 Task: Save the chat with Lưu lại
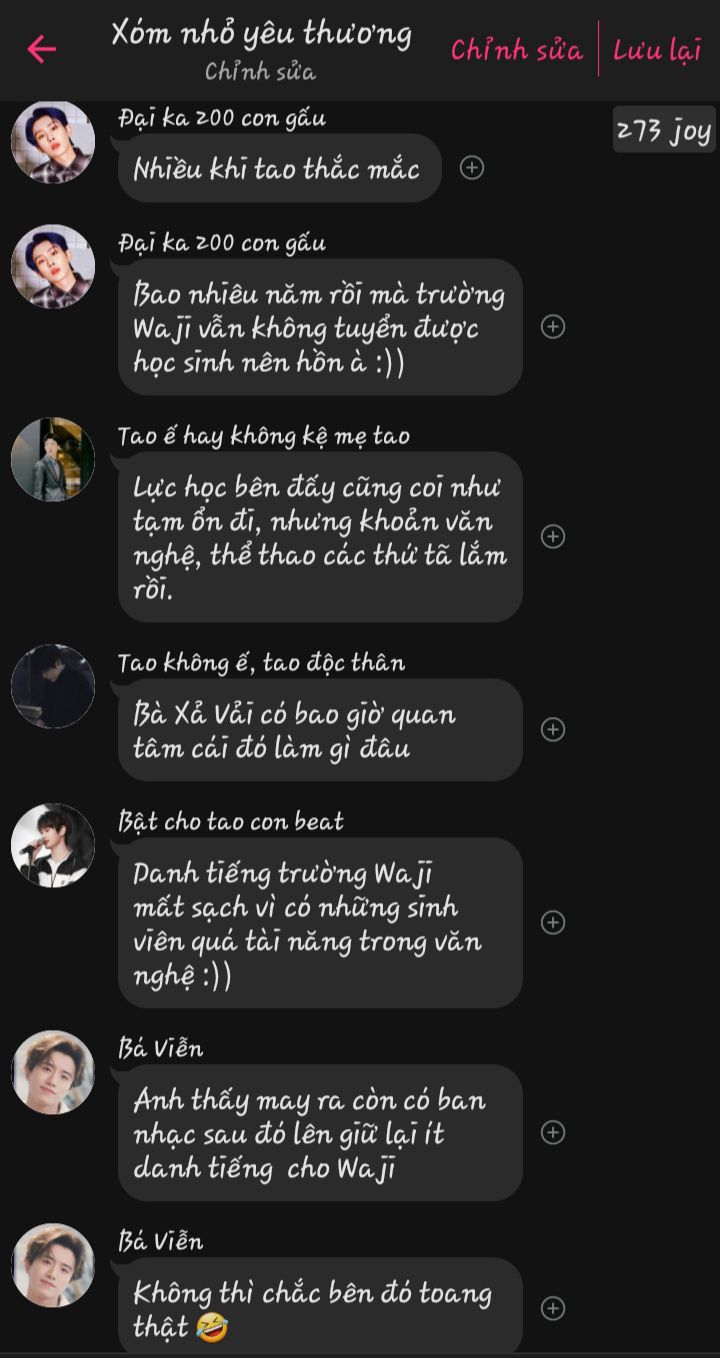pos(657,50)
